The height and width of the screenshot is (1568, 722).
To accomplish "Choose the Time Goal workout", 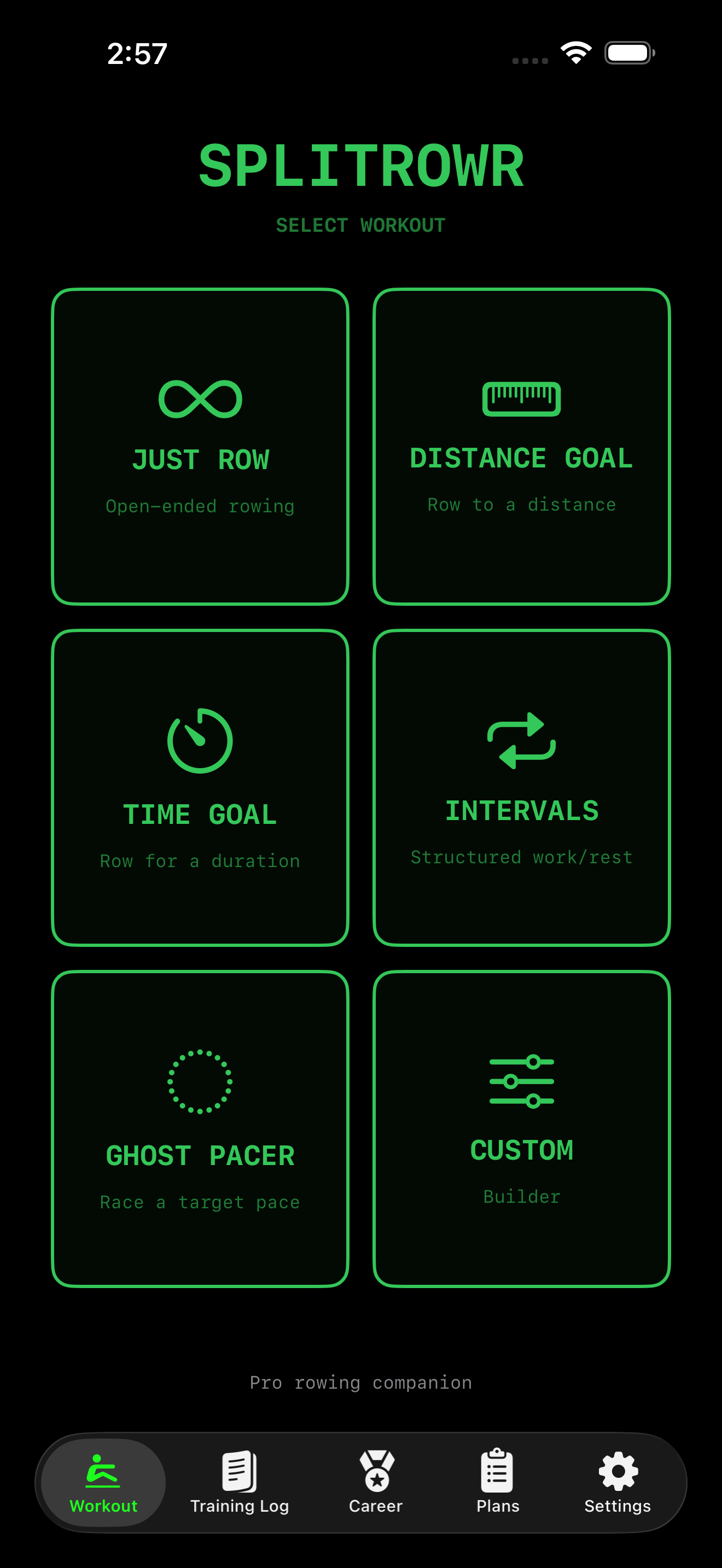I will click(200, 787).
